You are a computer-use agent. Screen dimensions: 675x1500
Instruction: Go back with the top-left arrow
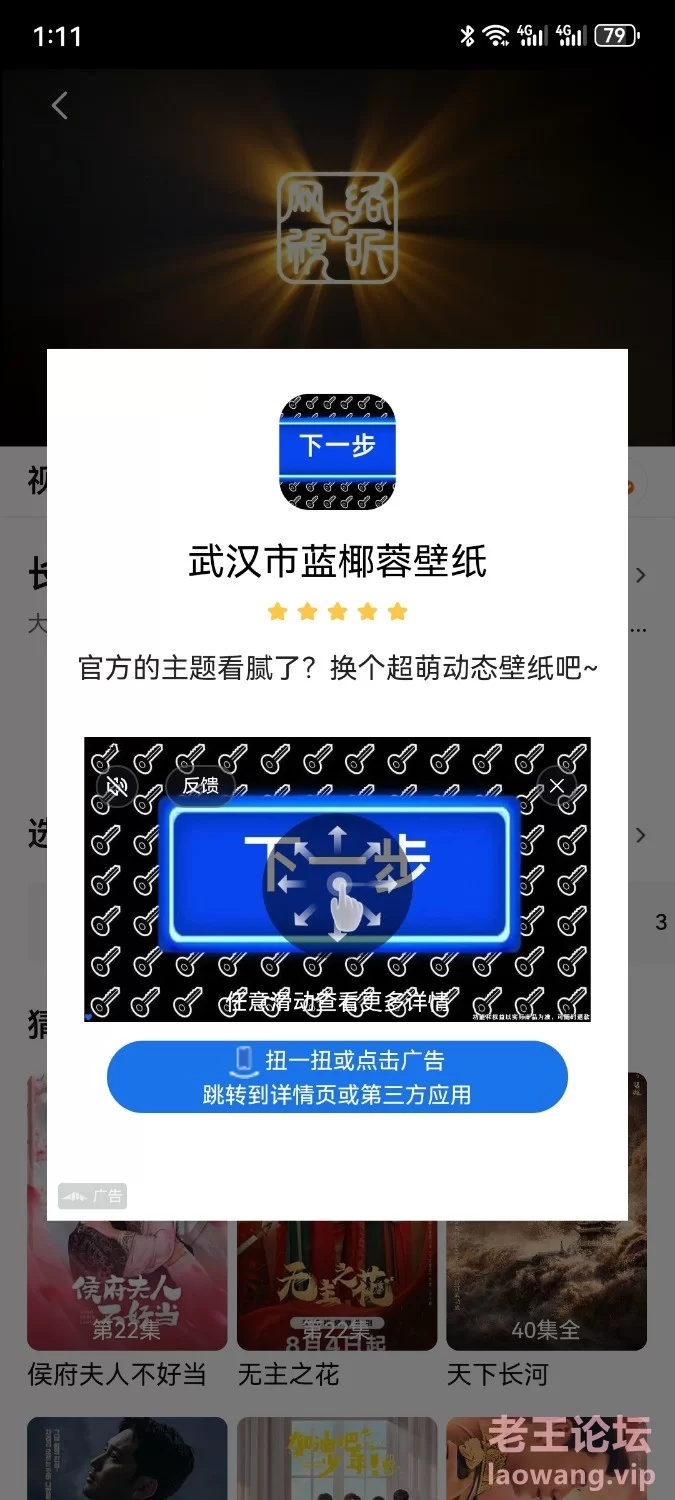pyautogui.click(x=60, y=105)
